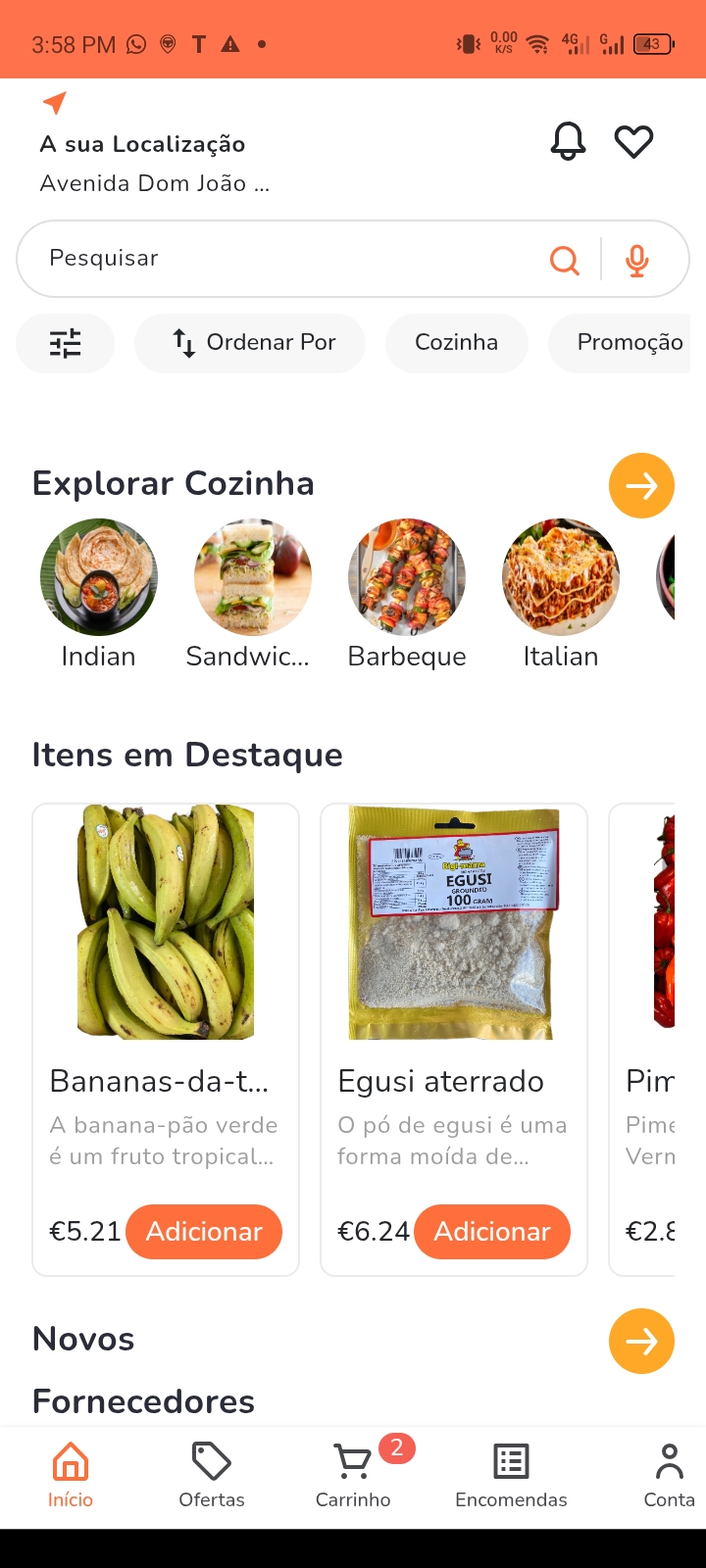Viewport: 706px width, 1568px height.
Task: Open the Promoção filter chip
Action: [630, 343]
